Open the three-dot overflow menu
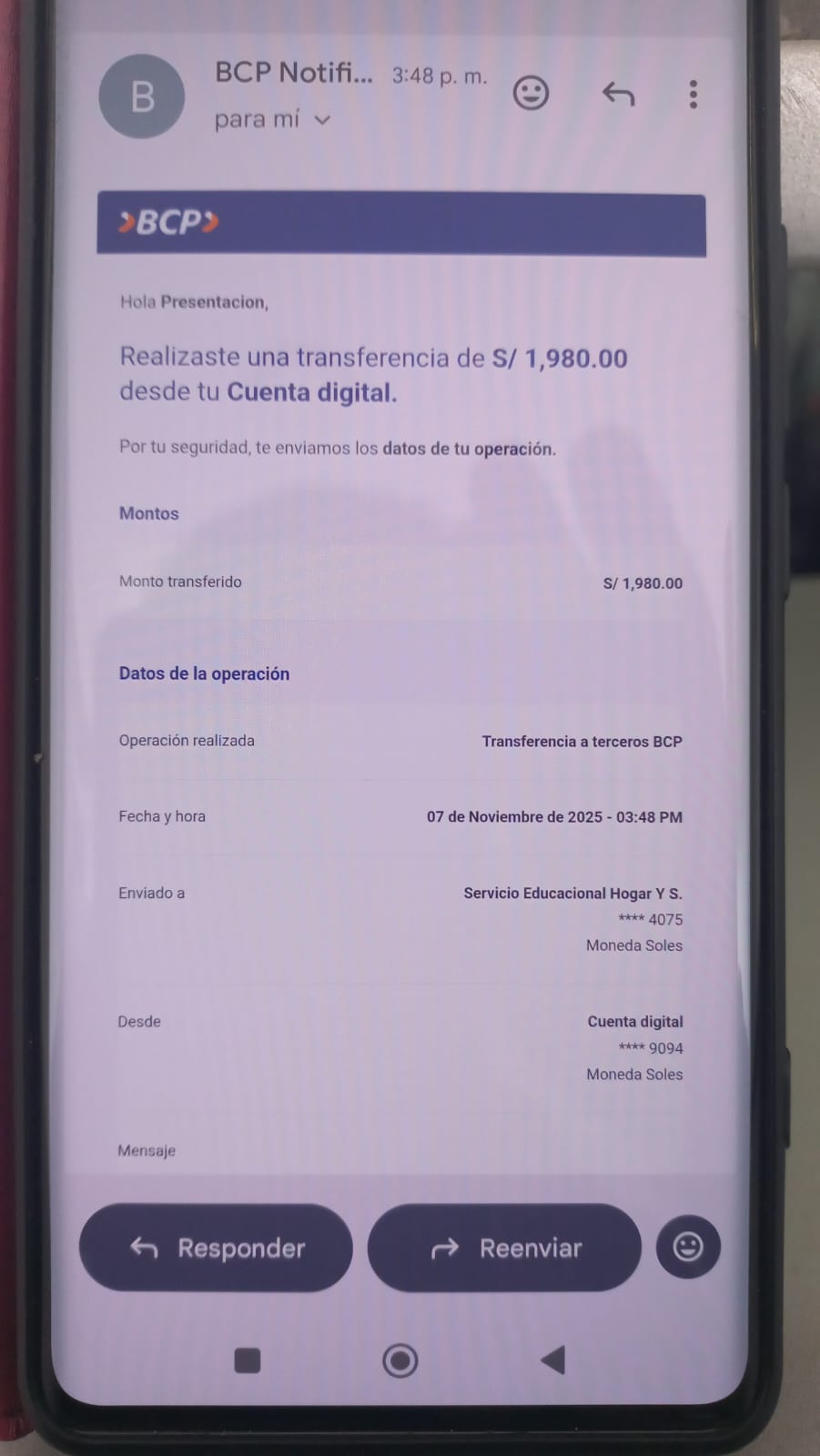820x1456 pixels. point(693,95)
